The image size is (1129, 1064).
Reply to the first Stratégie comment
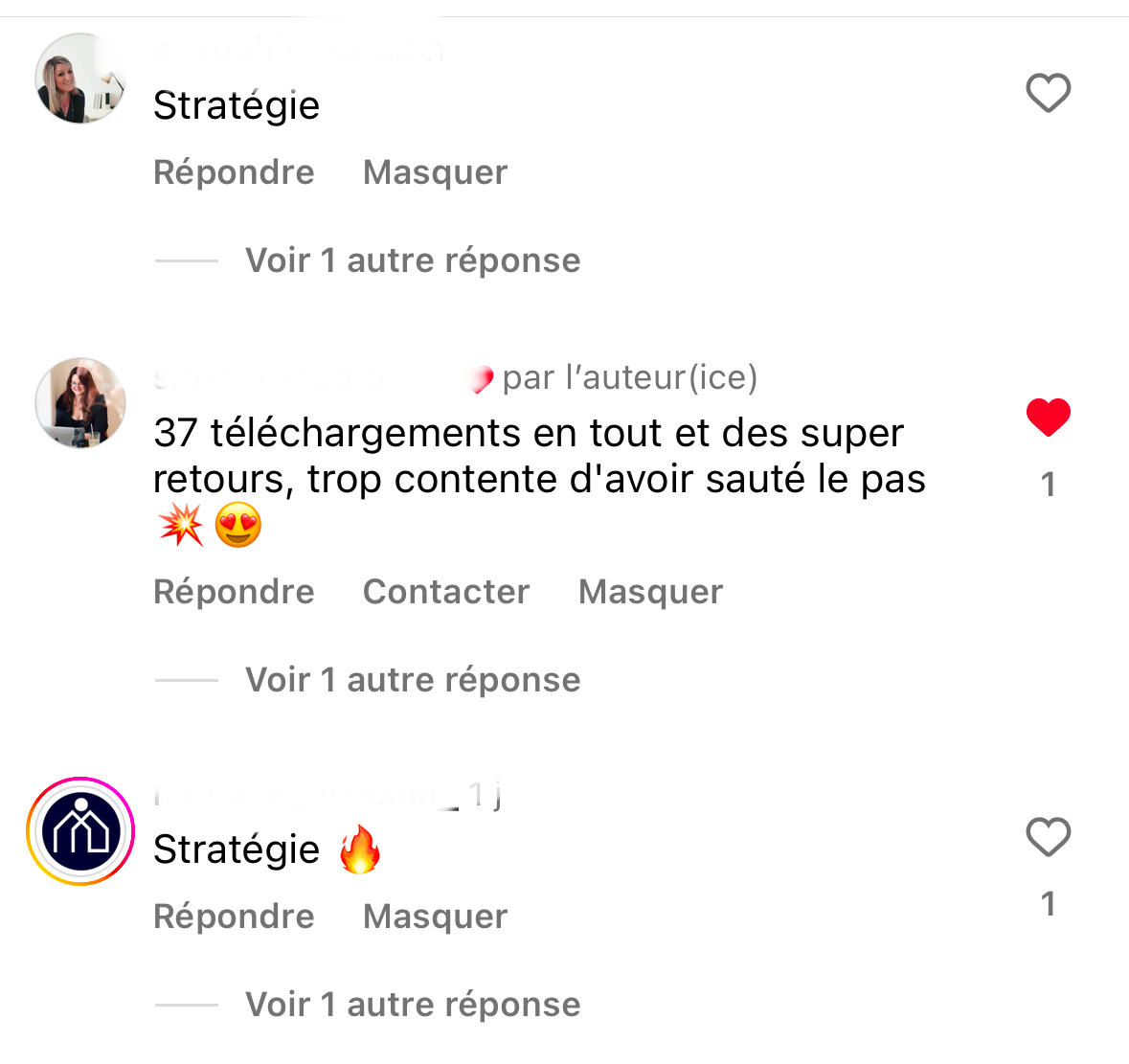click(234, 172)
